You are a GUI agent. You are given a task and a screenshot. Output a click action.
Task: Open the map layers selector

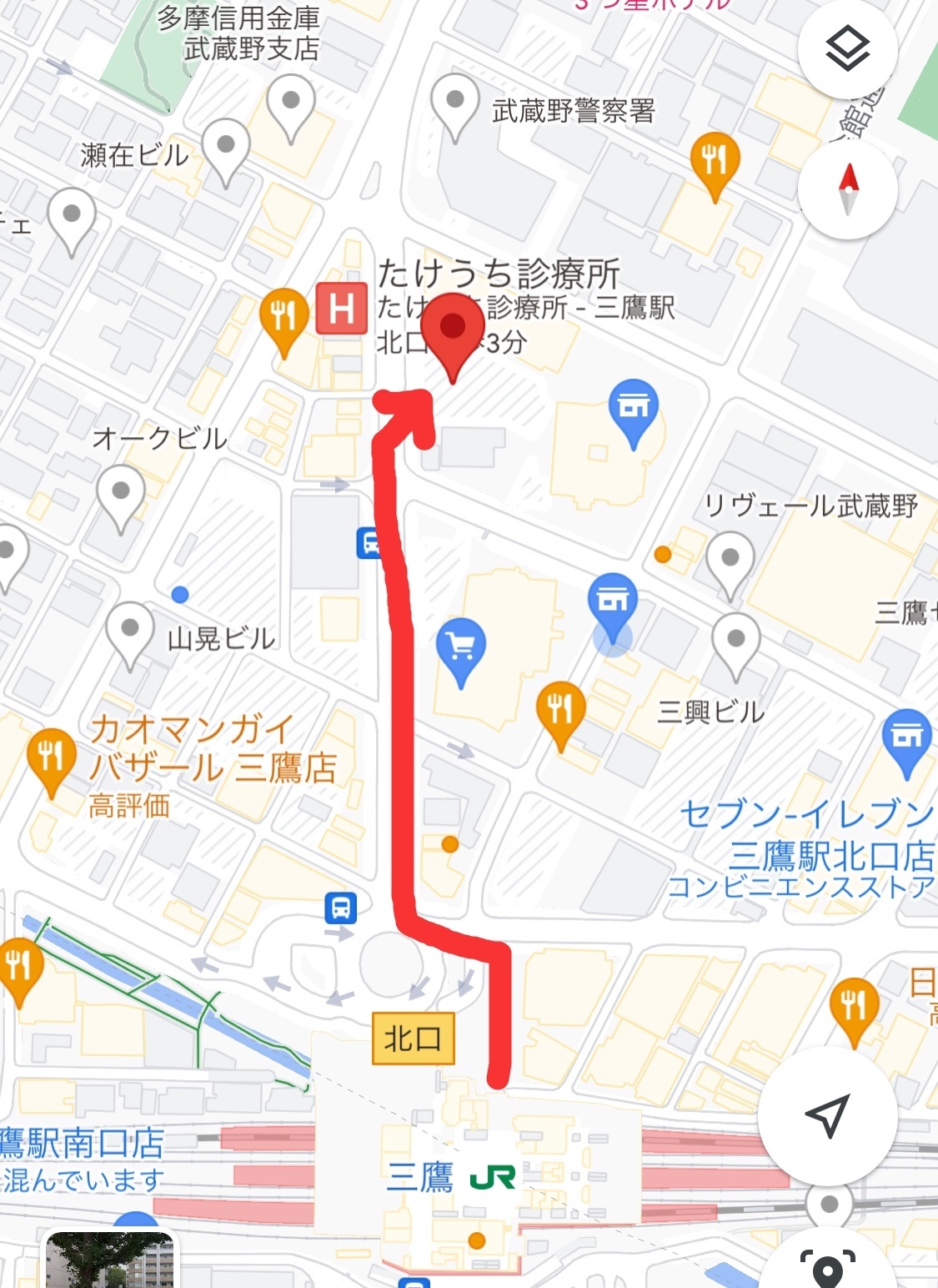[x=847, y=50]
